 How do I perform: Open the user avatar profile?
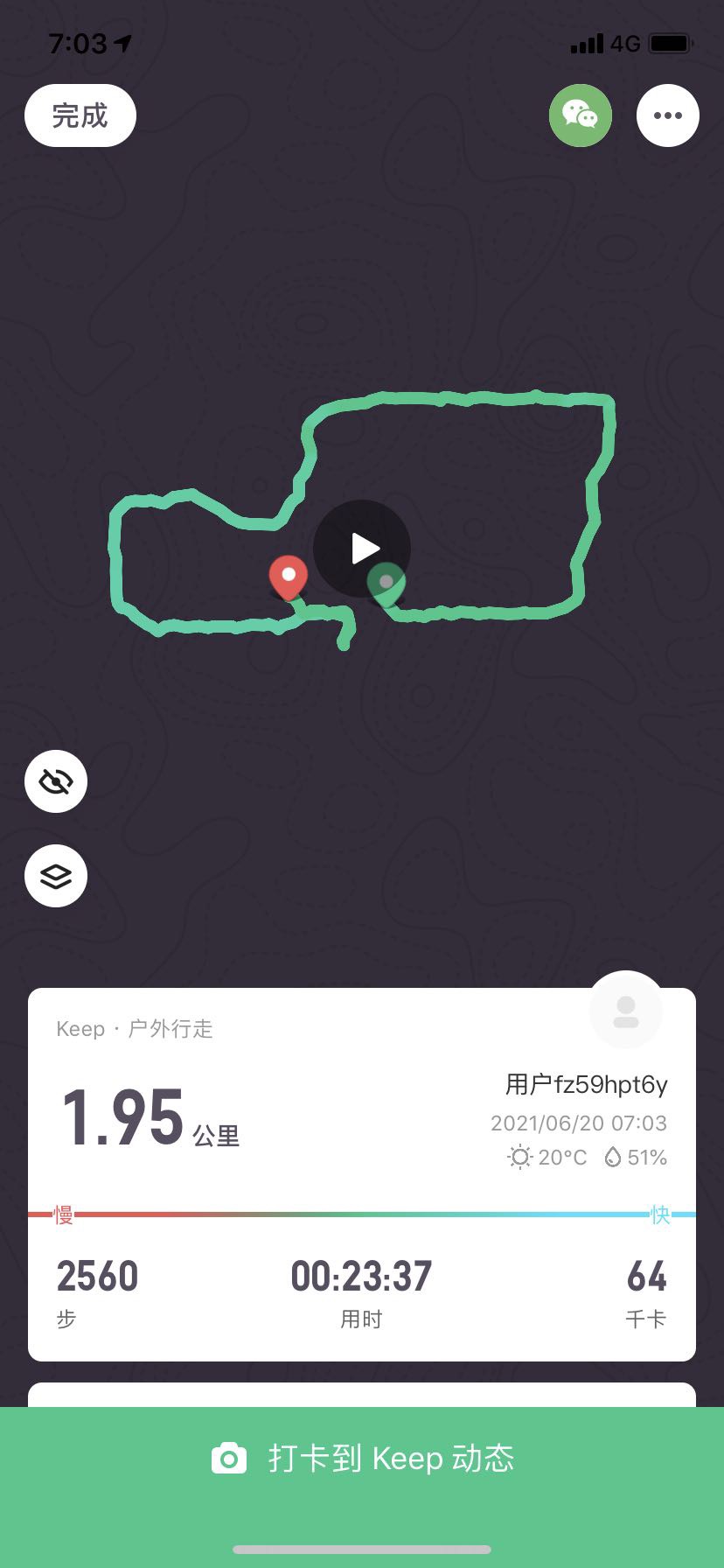626,1011
